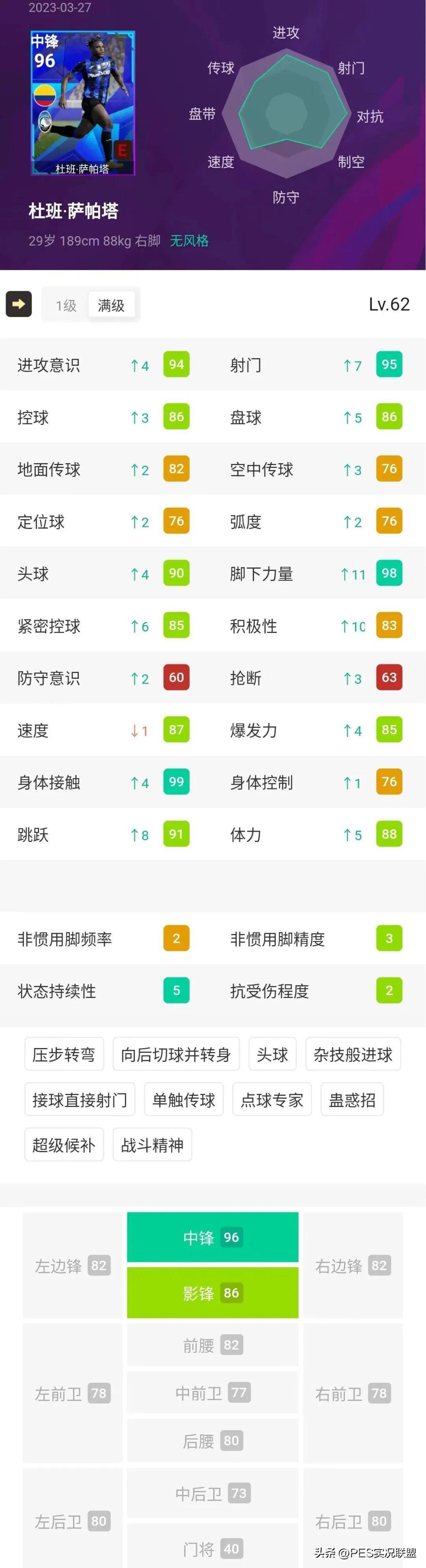The image size is (426, 1568).
Task: Open the 向后切球并转身 skill chip
Action: pos(176,1054)
